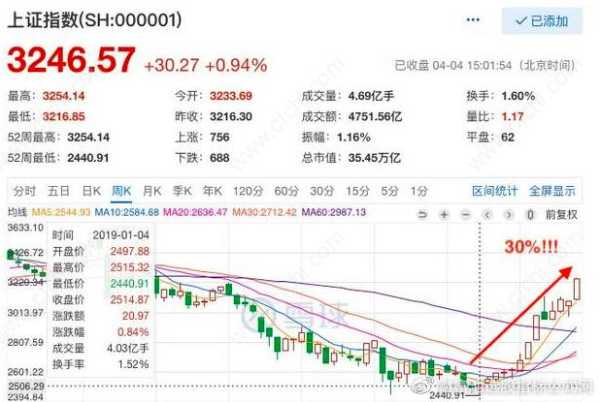Select the 日K chart tab

[91, 190]
